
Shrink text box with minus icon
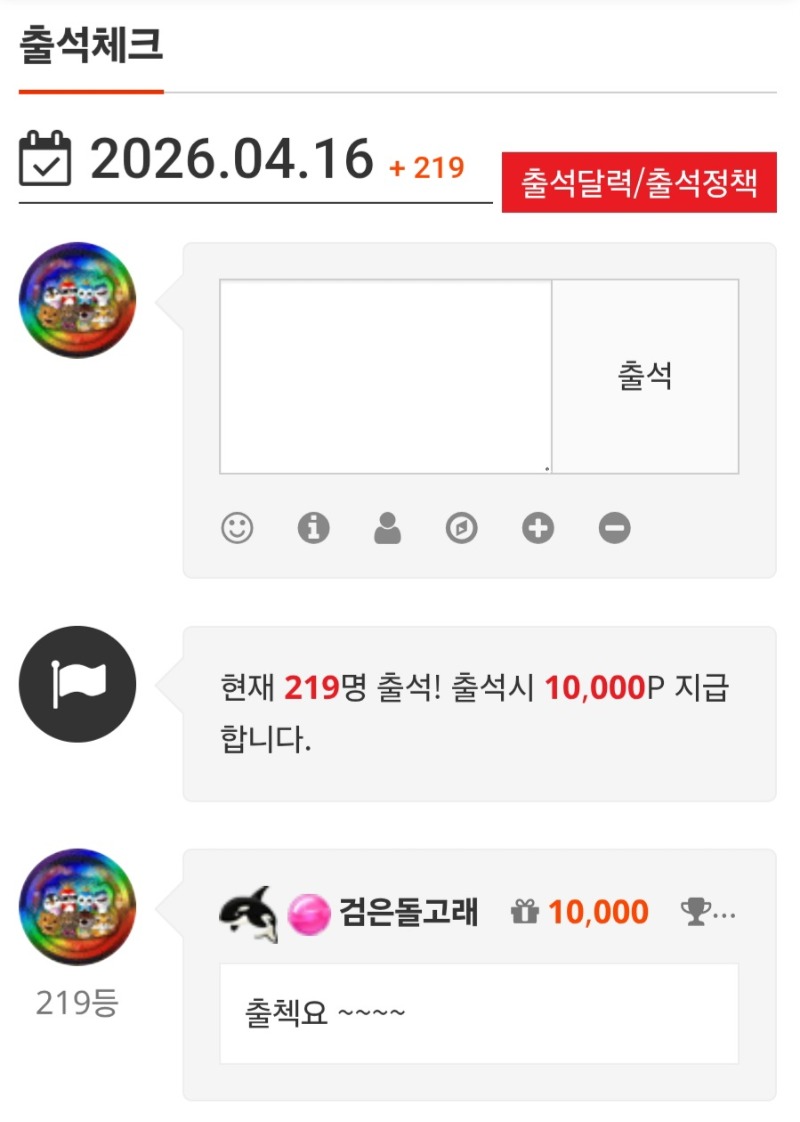pyautogui.click(x=615, y=527)
